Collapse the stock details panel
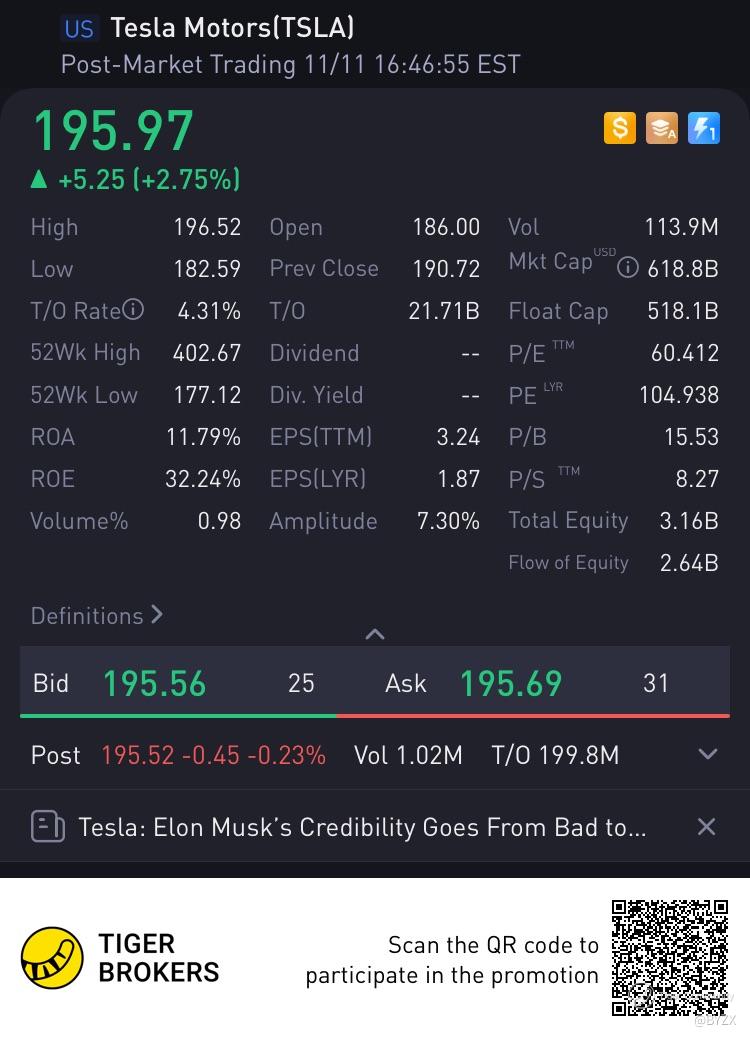 pyautogui.click(x=375, y=634)
